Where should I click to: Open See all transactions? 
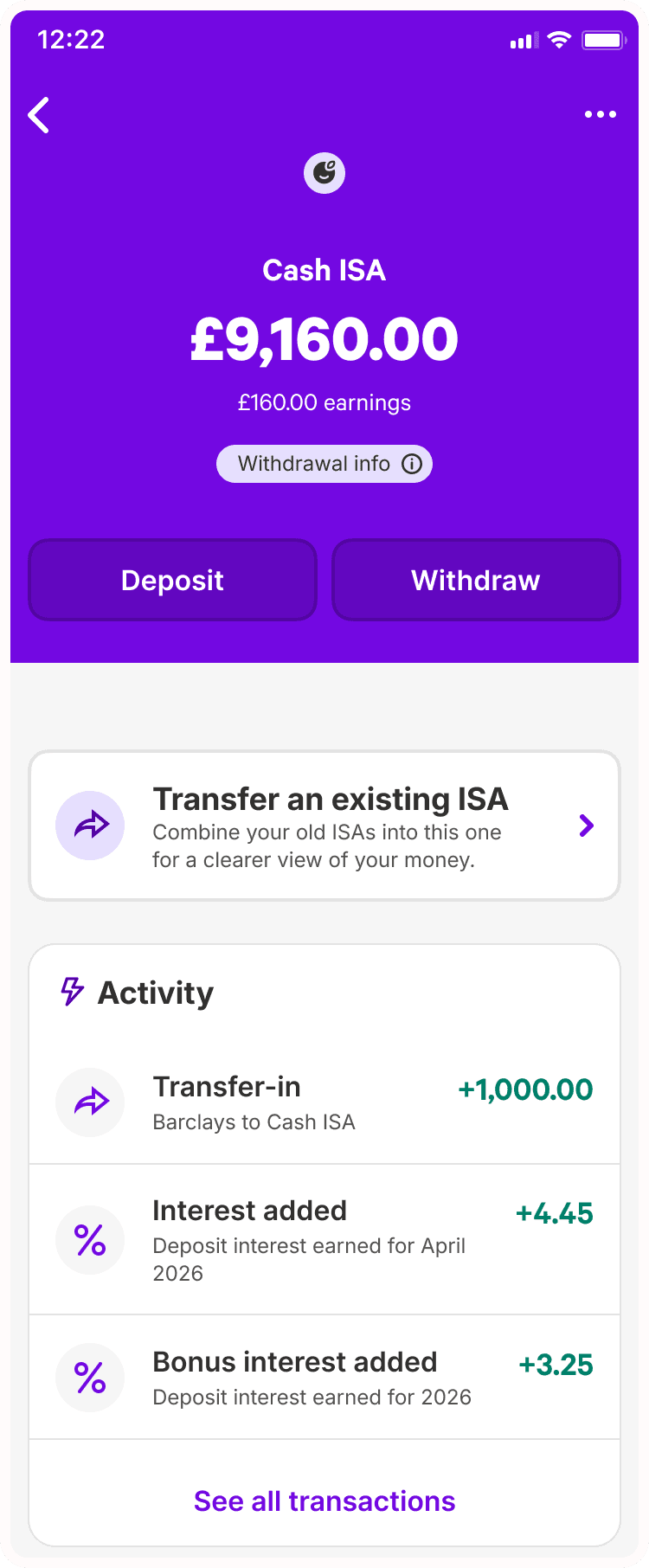tap(324, 1501)
